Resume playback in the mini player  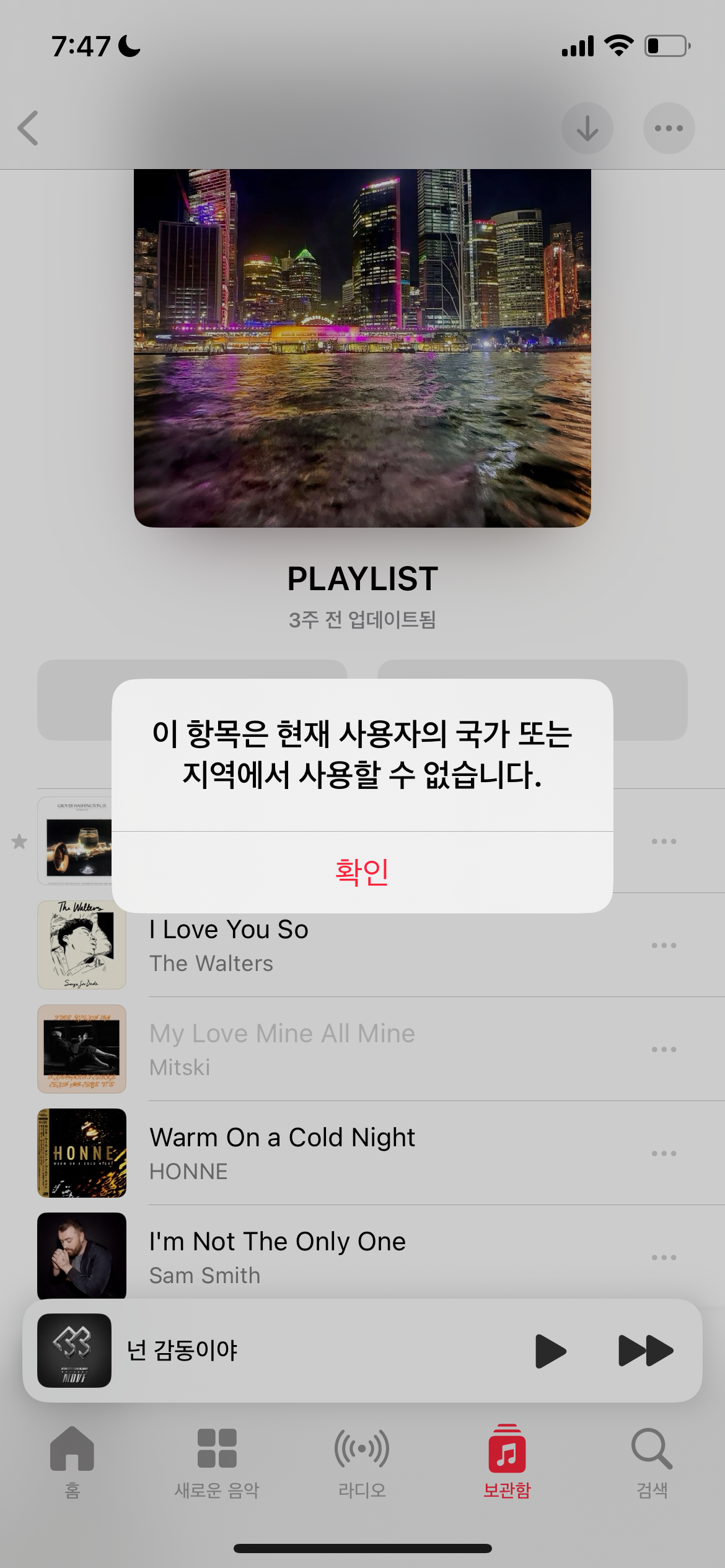pos(550,1351)
